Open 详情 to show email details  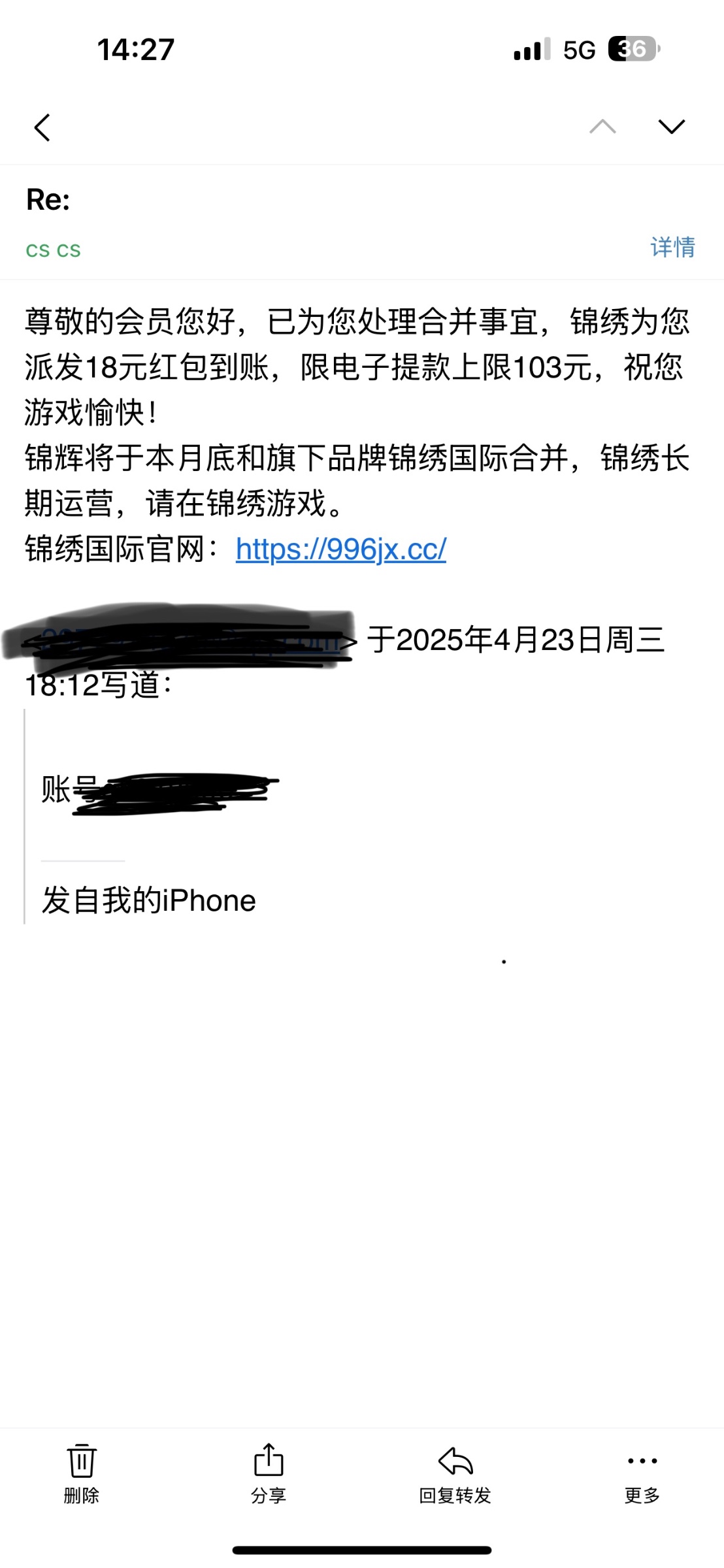coord(673,247)
